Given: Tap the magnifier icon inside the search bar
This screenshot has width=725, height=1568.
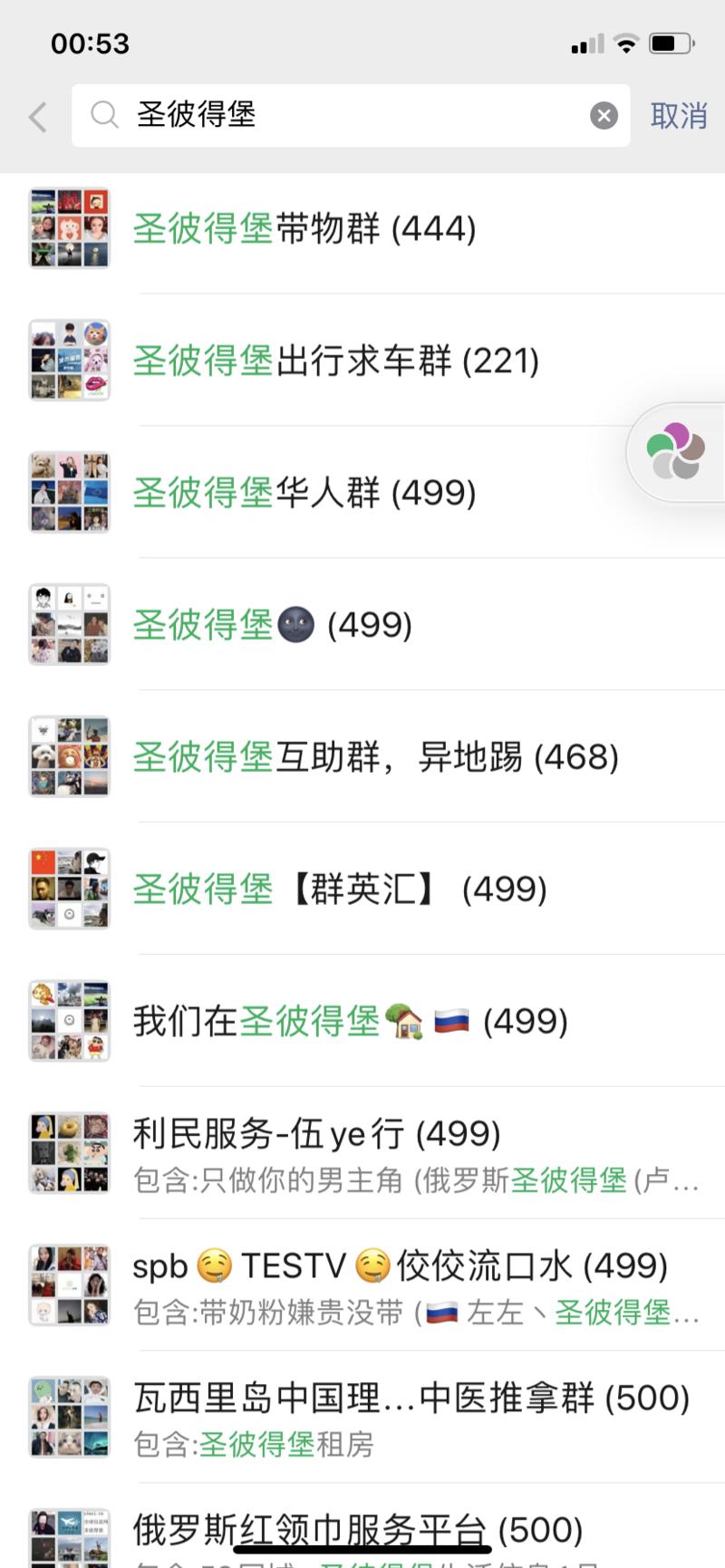Looking at the screenshot, I should [105, 116].
